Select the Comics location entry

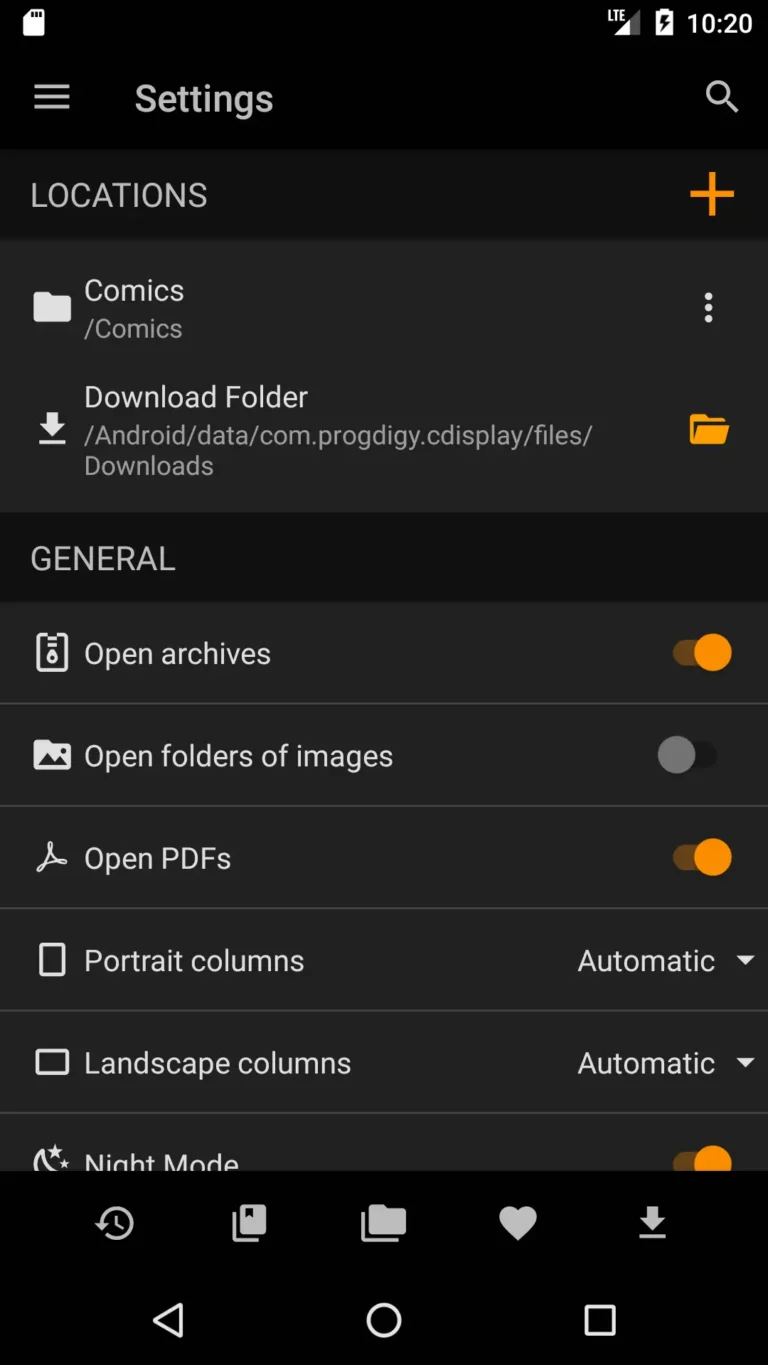click(x=300, y=307)
